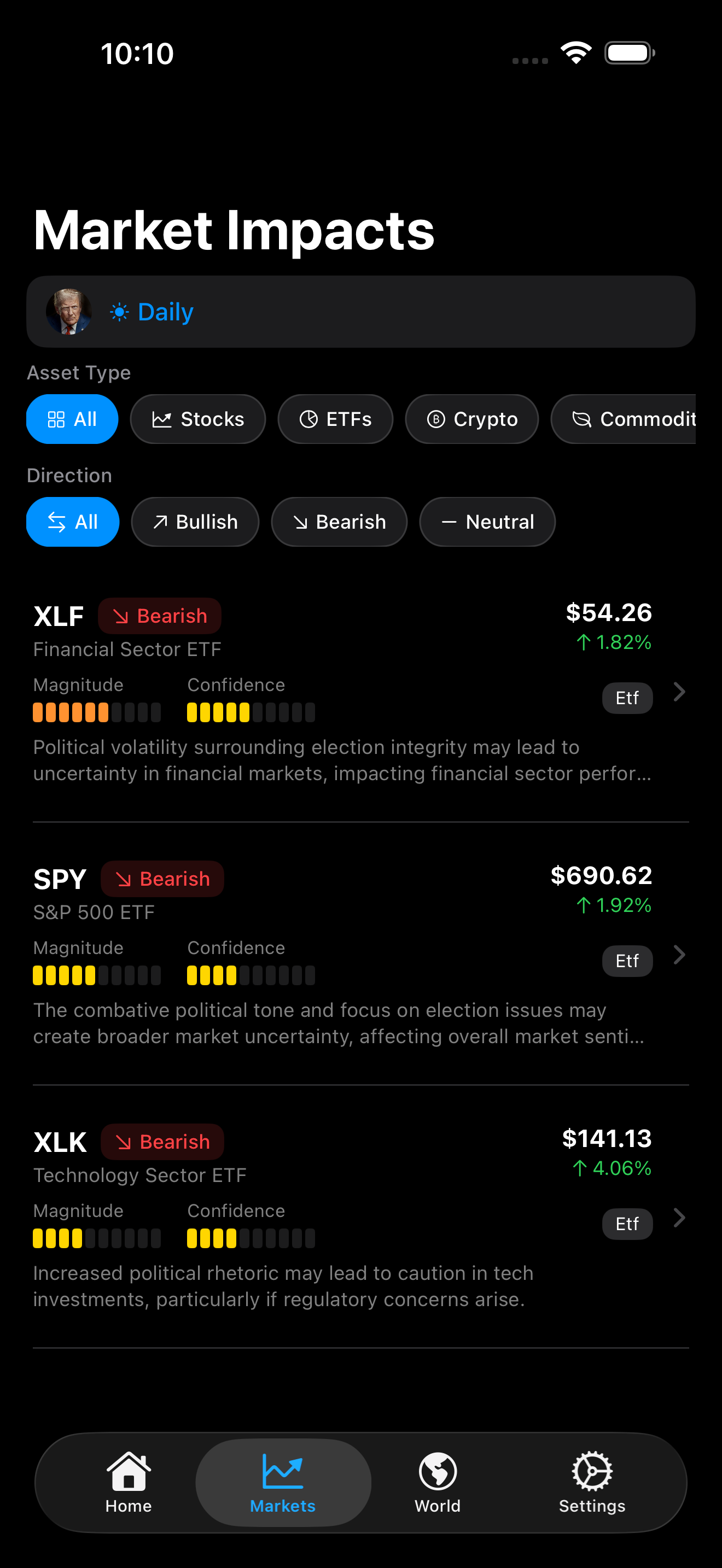Select All under Asset Type
722x1568 pixels.
point(72,419)
